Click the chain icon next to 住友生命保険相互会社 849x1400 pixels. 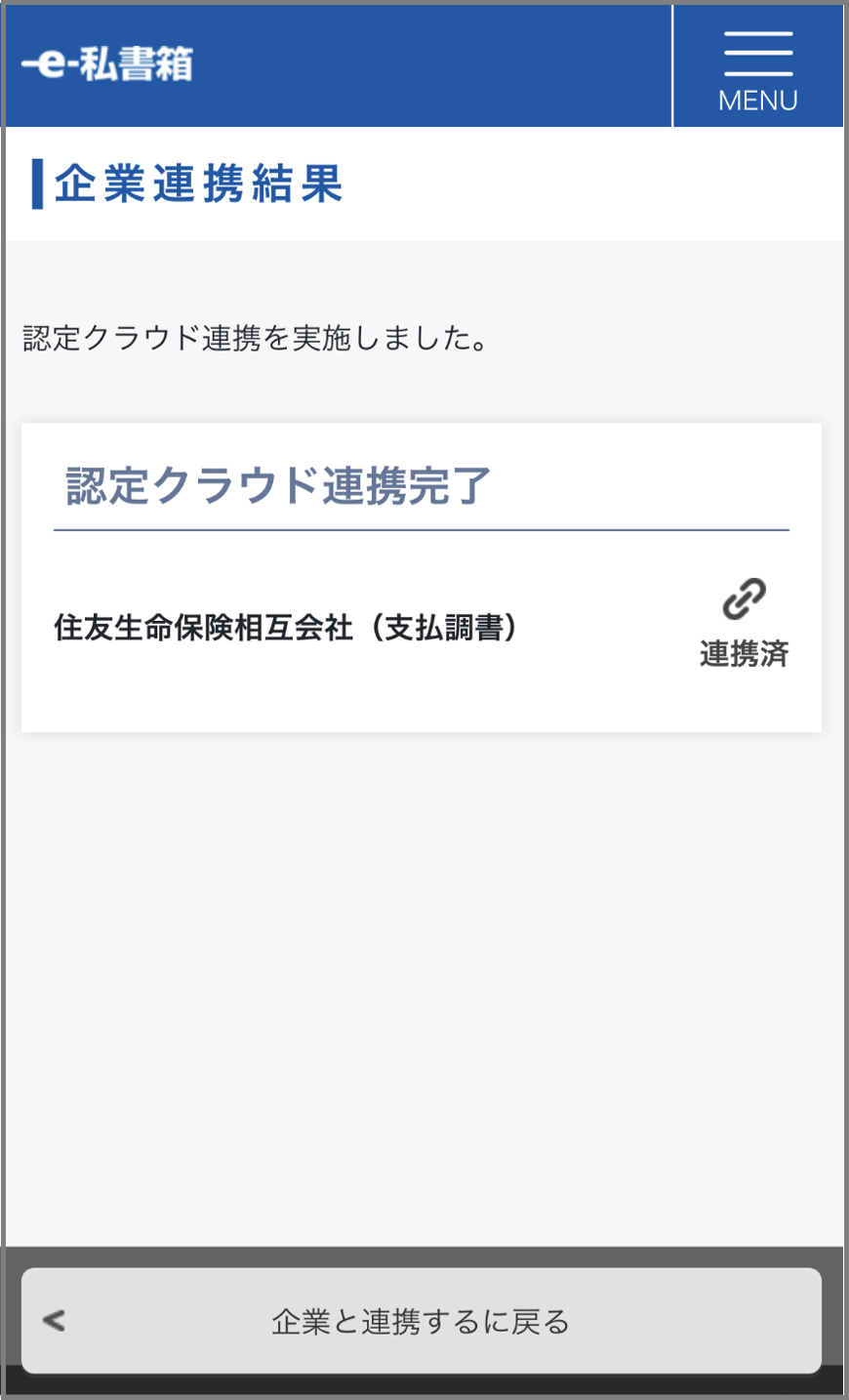click(743, 599)
